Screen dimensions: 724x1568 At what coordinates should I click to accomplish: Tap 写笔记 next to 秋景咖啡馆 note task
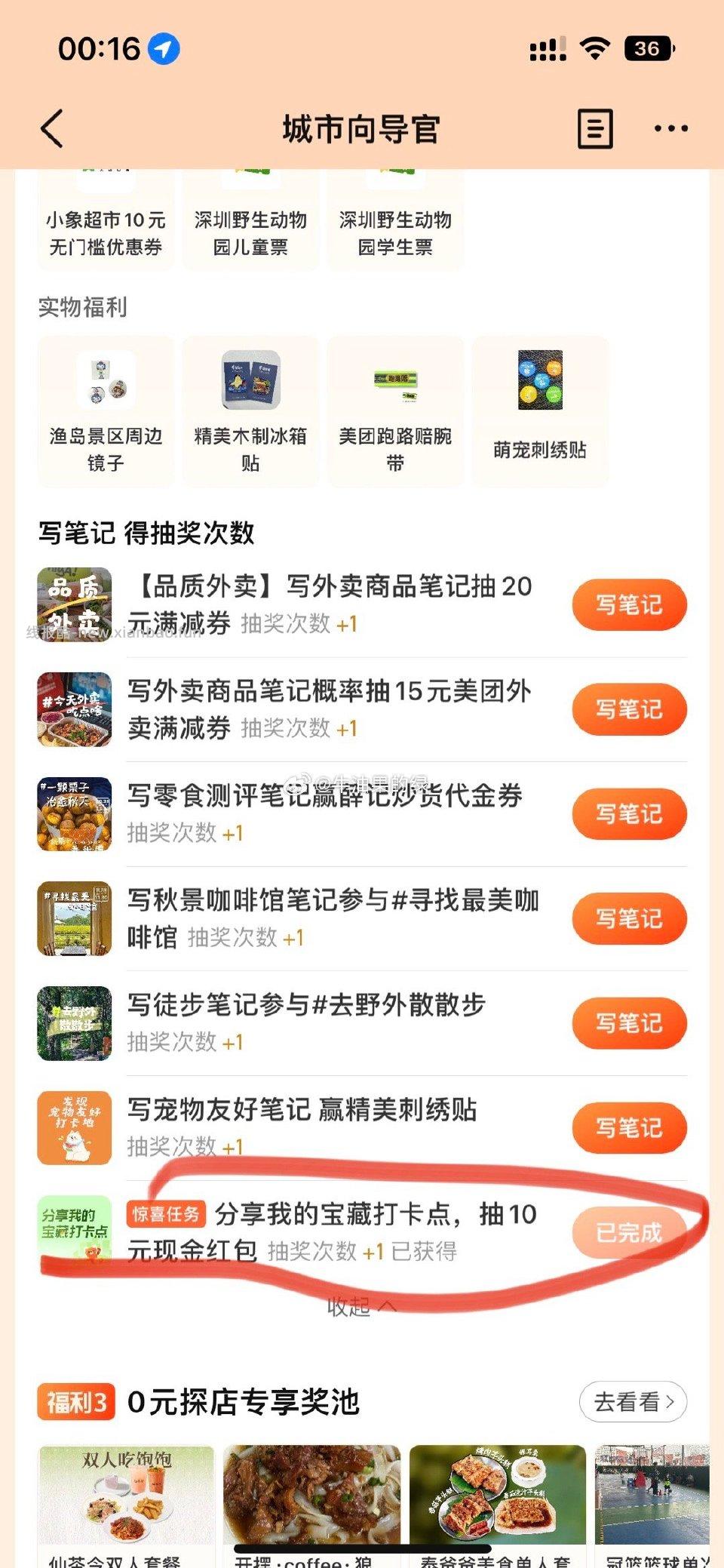(x=629, y=919)
